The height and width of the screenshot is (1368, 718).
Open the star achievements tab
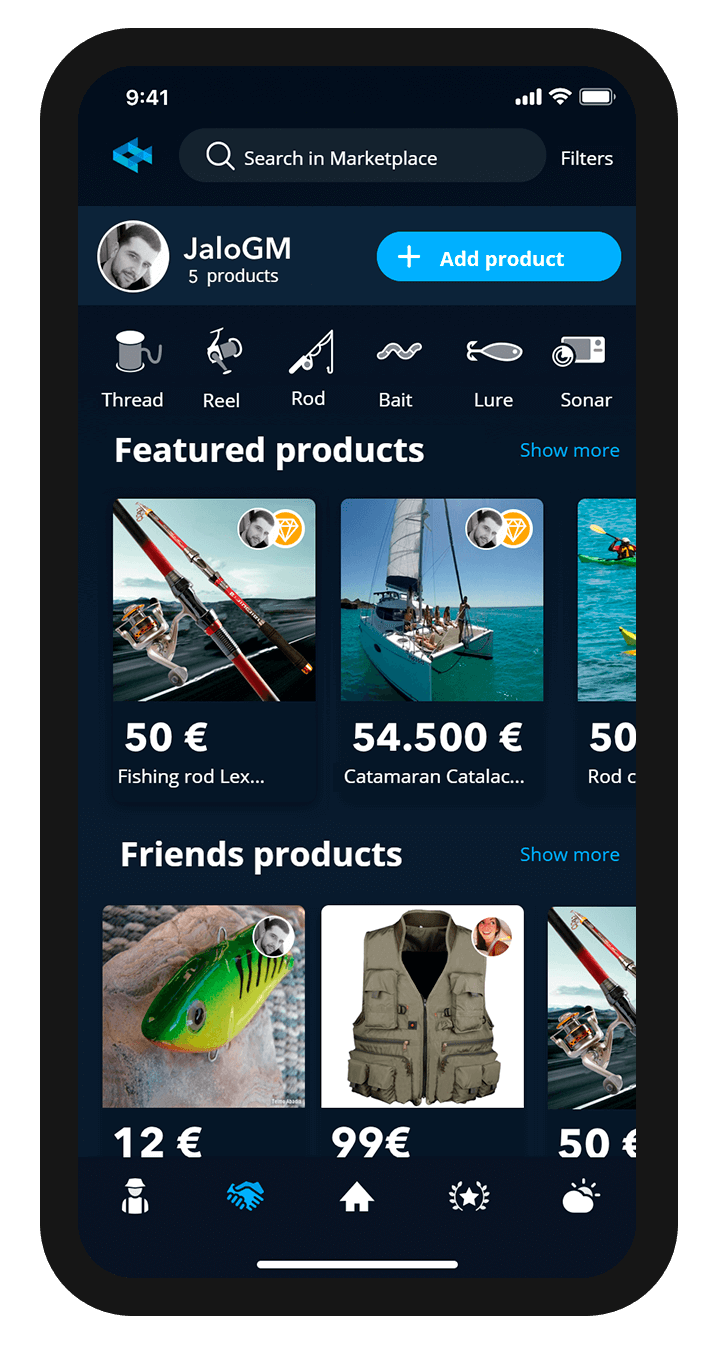pyautogui.click(x=467, y=1196)
